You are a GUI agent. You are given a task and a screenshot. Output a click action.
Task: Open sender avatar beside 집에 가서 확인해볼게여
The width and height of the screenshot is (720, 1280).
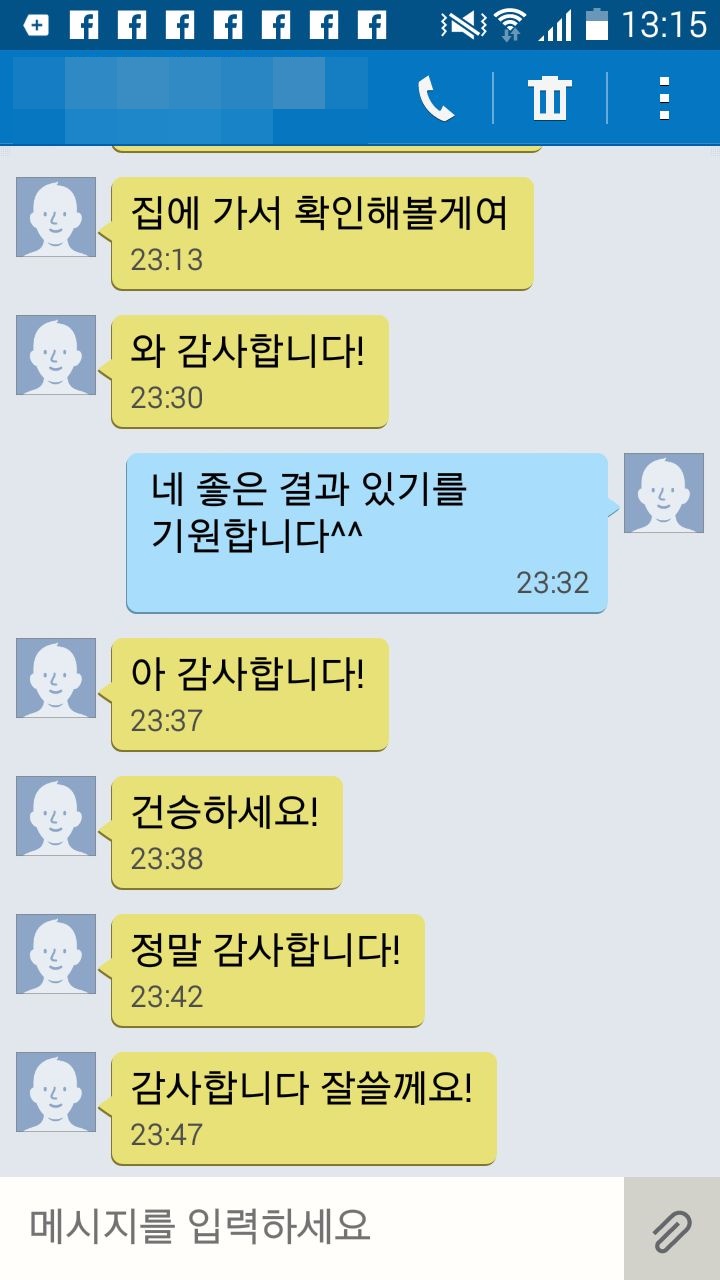click(56, 217)
